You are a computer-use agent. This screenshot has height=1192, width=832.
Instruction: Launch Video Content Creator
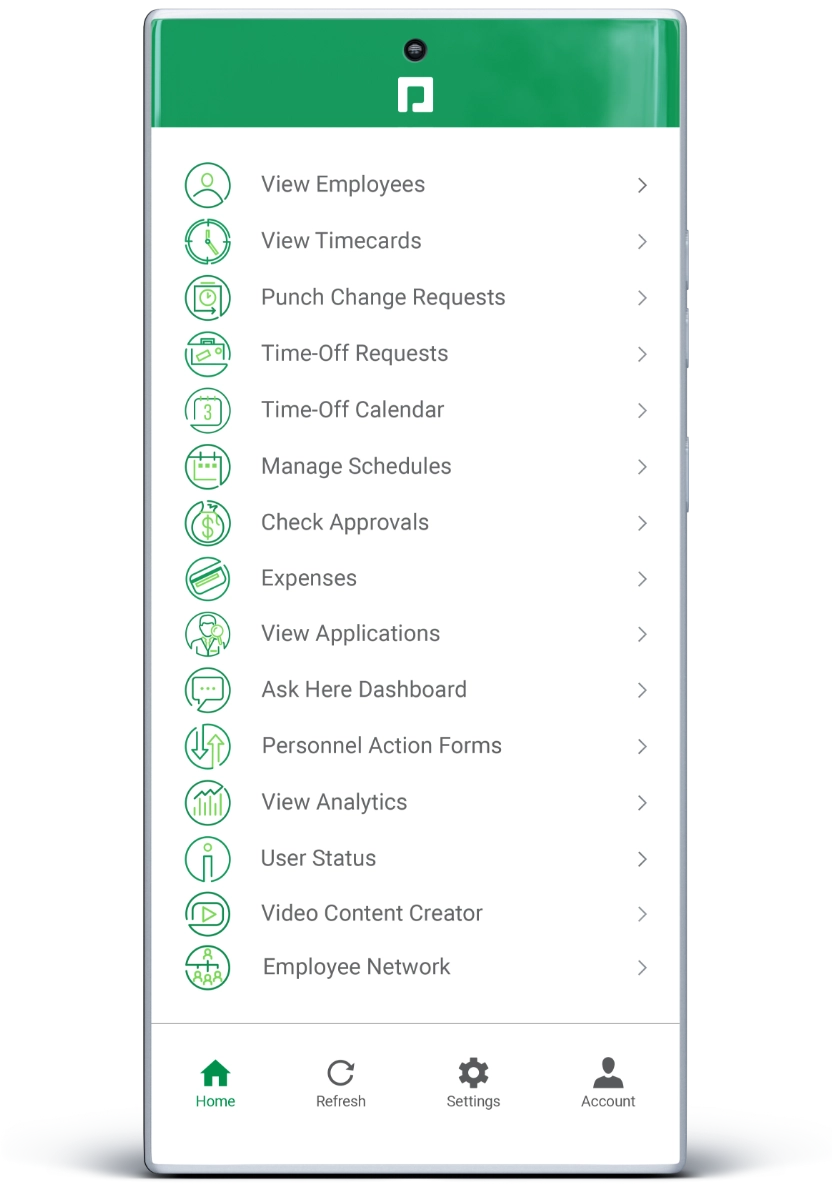pyautogui.click(x=371, y=913)
